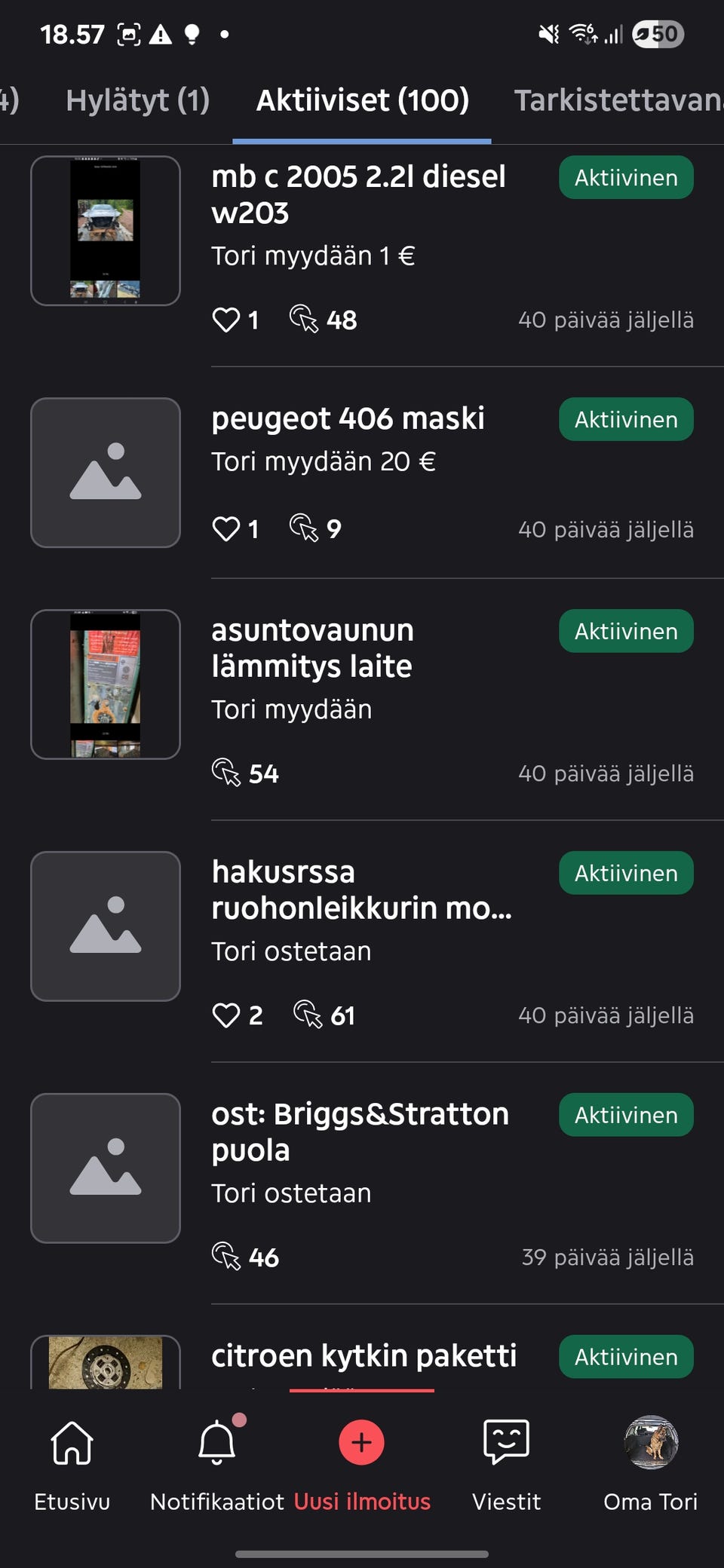Open the ost: Briggs&Stratton puola listing title
The height and width of the screenshot is (1568, 724).
[360, 1131]
